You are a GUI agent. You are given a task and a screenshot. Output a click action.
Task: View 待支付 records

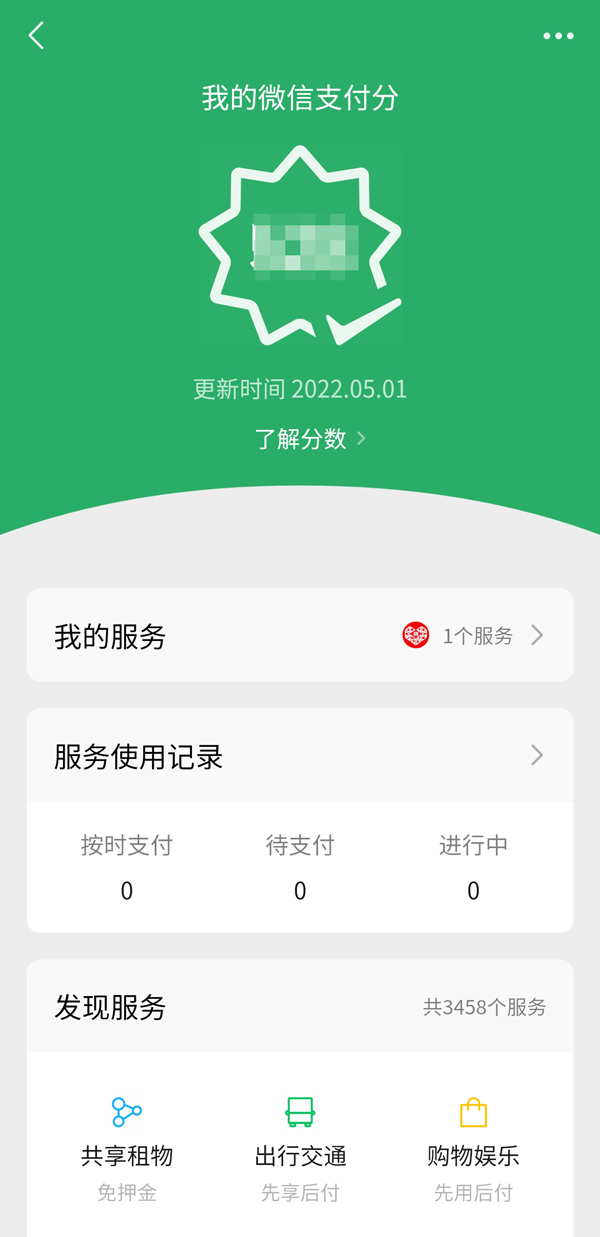[x=300, y=868]
